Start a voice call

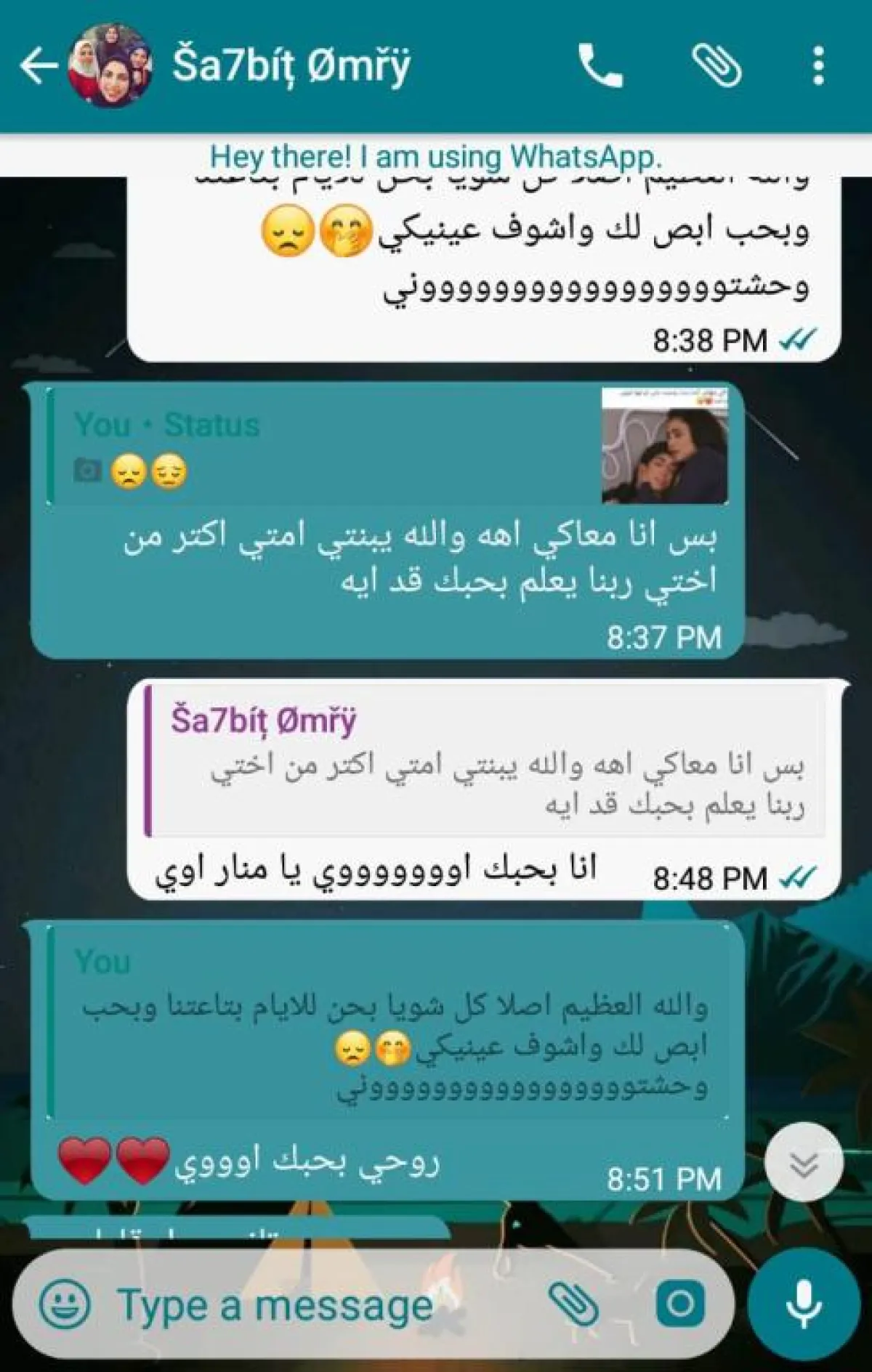click(x=600, y=65)
